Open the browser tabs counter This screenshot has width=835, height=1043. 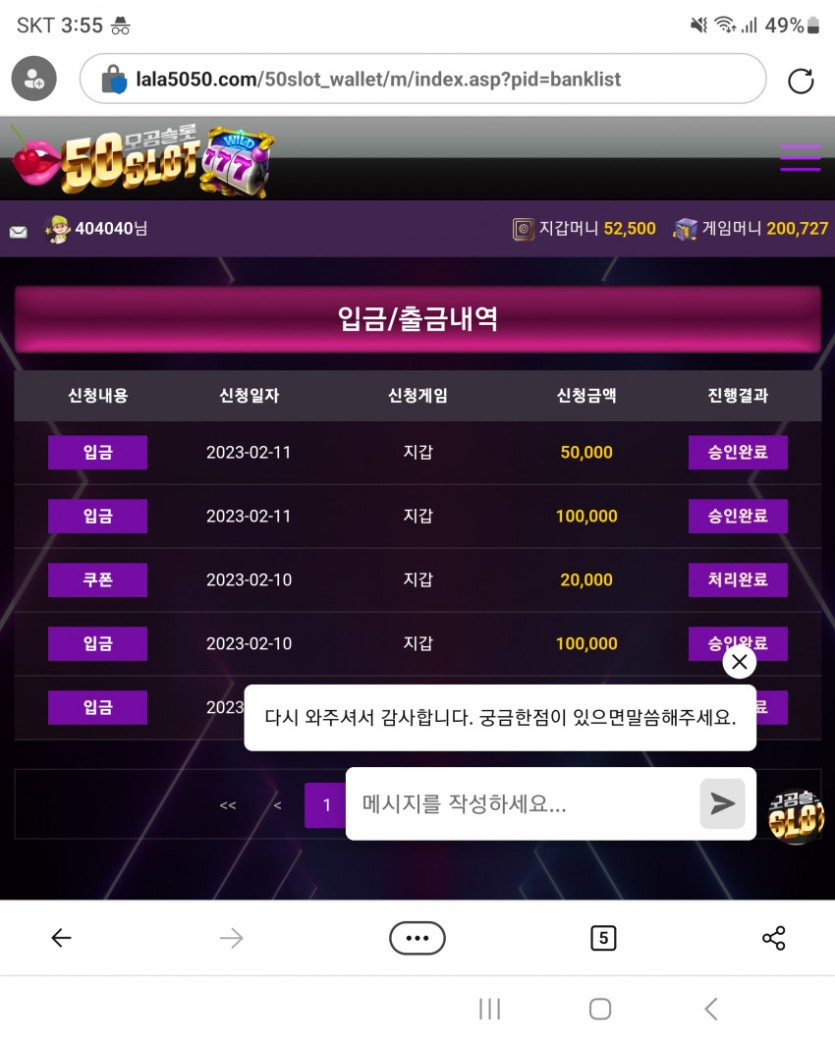click(x=602, y=938)
